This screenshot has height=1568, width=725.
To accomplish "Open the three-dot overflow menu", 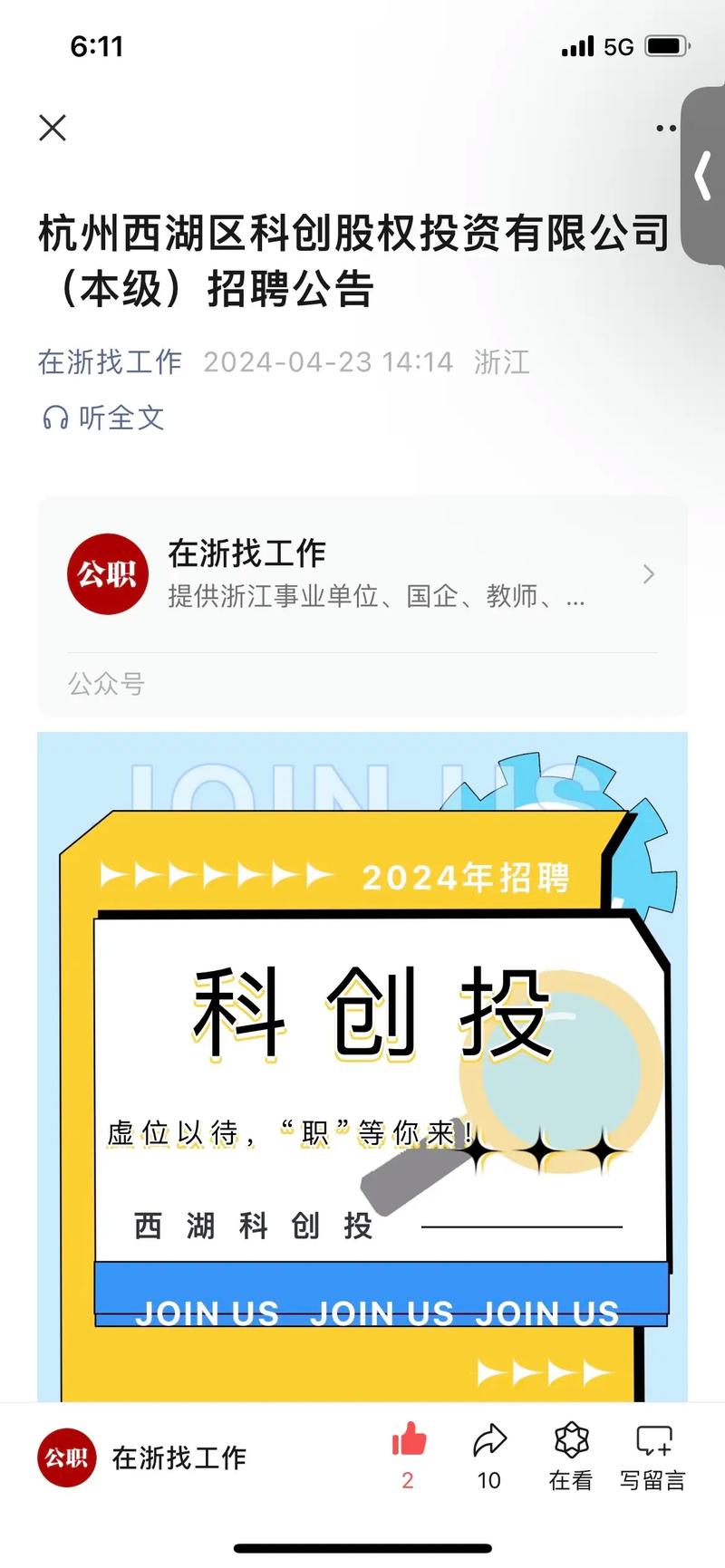I will point(666,129).
